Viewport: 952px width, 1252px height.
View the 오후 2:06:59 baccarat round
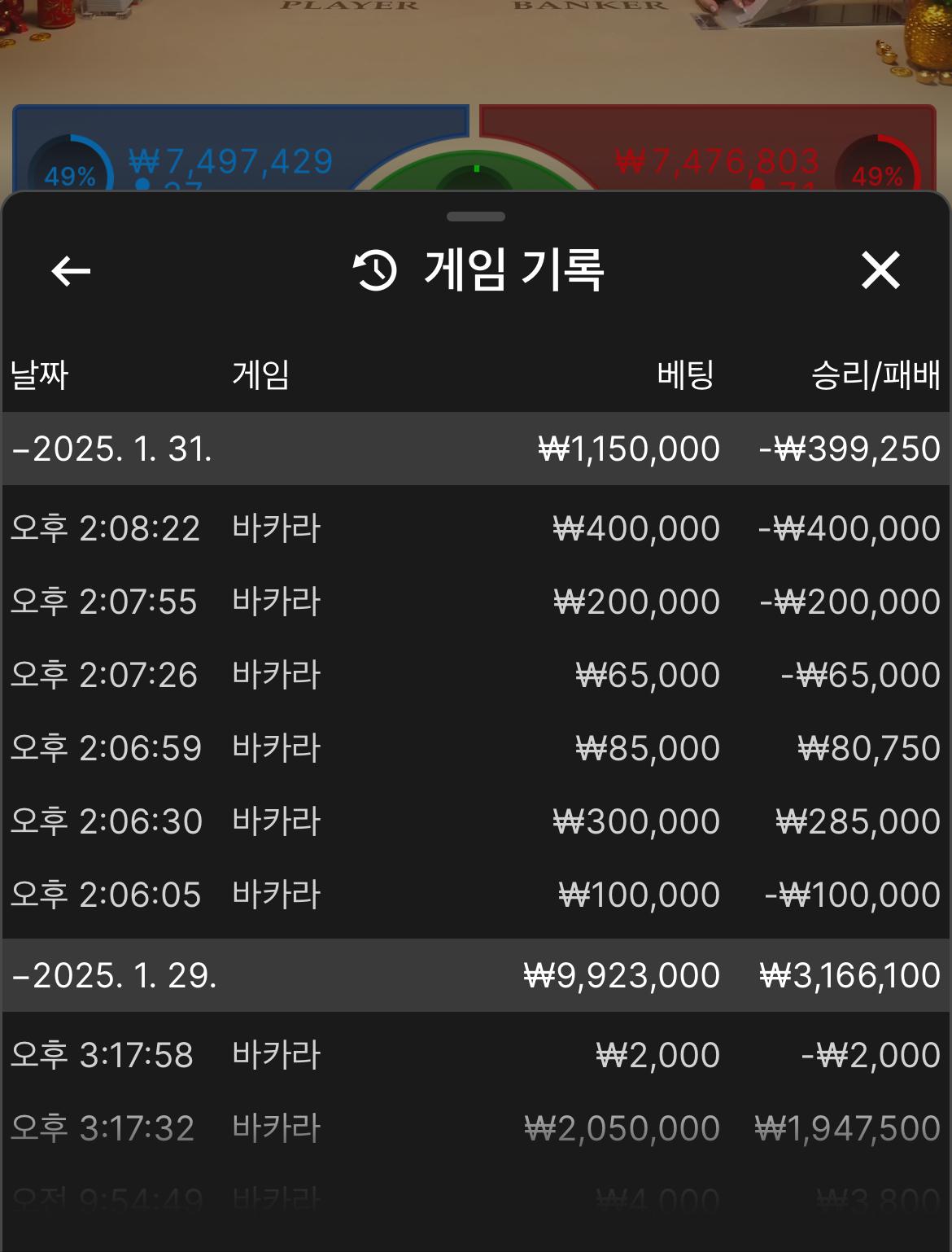pos(475,749)
